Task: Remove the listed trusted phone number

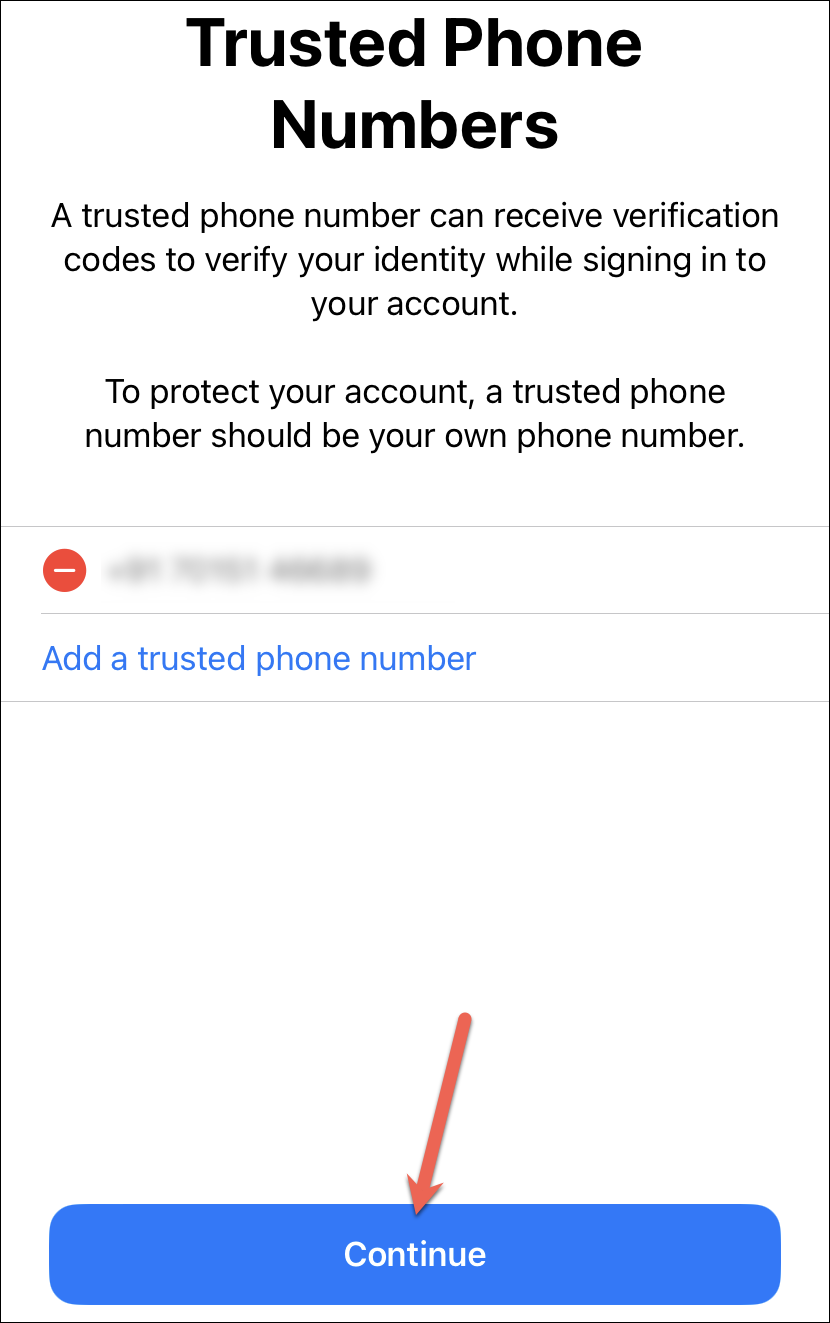Action: point(65,570)
